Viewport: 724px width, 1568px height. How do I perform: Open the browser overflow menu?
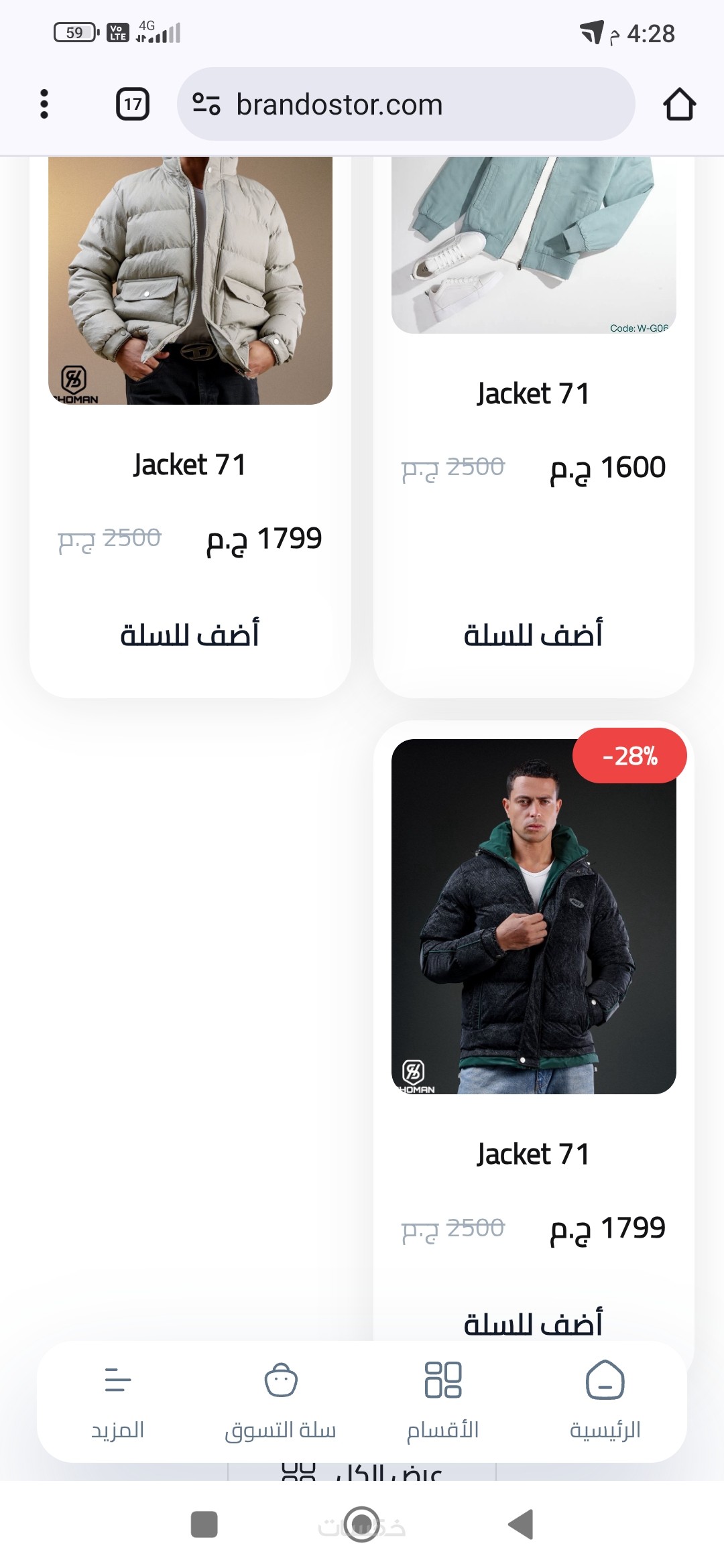click(x=44, y=105)
